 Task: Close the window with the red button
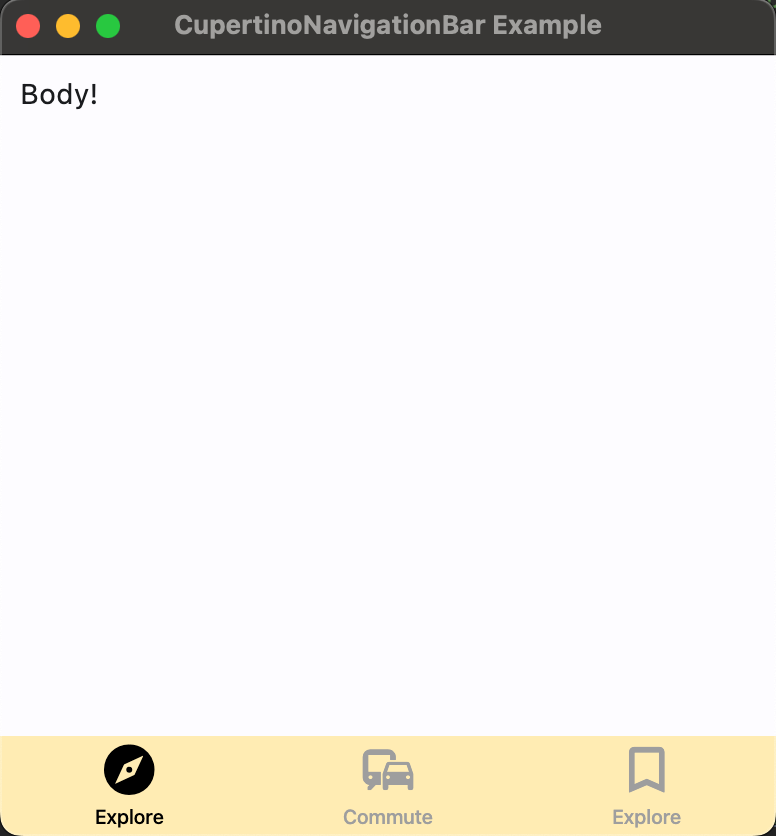28,26
